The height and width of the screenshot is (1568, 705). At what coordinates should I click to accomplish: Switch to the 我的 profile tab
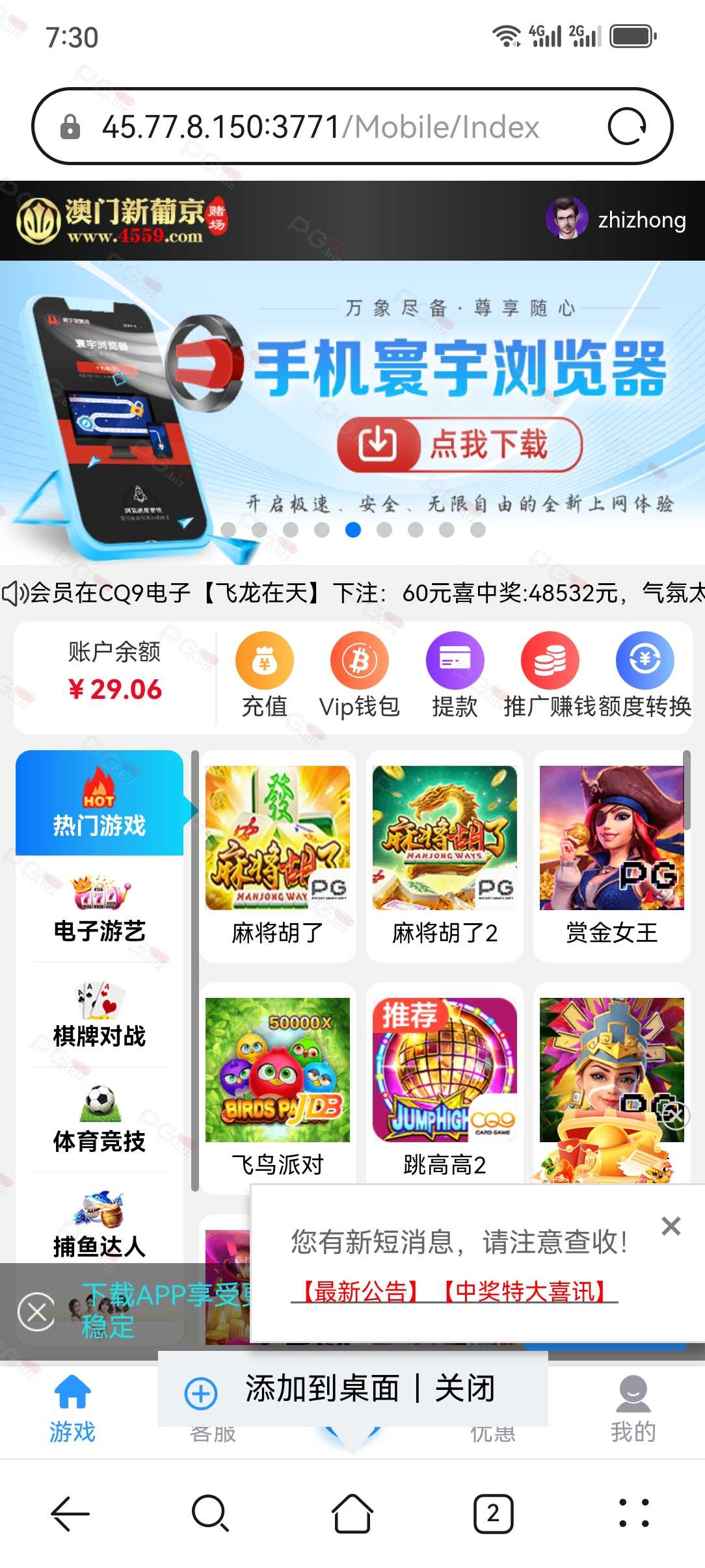[x=633, y=1411]
